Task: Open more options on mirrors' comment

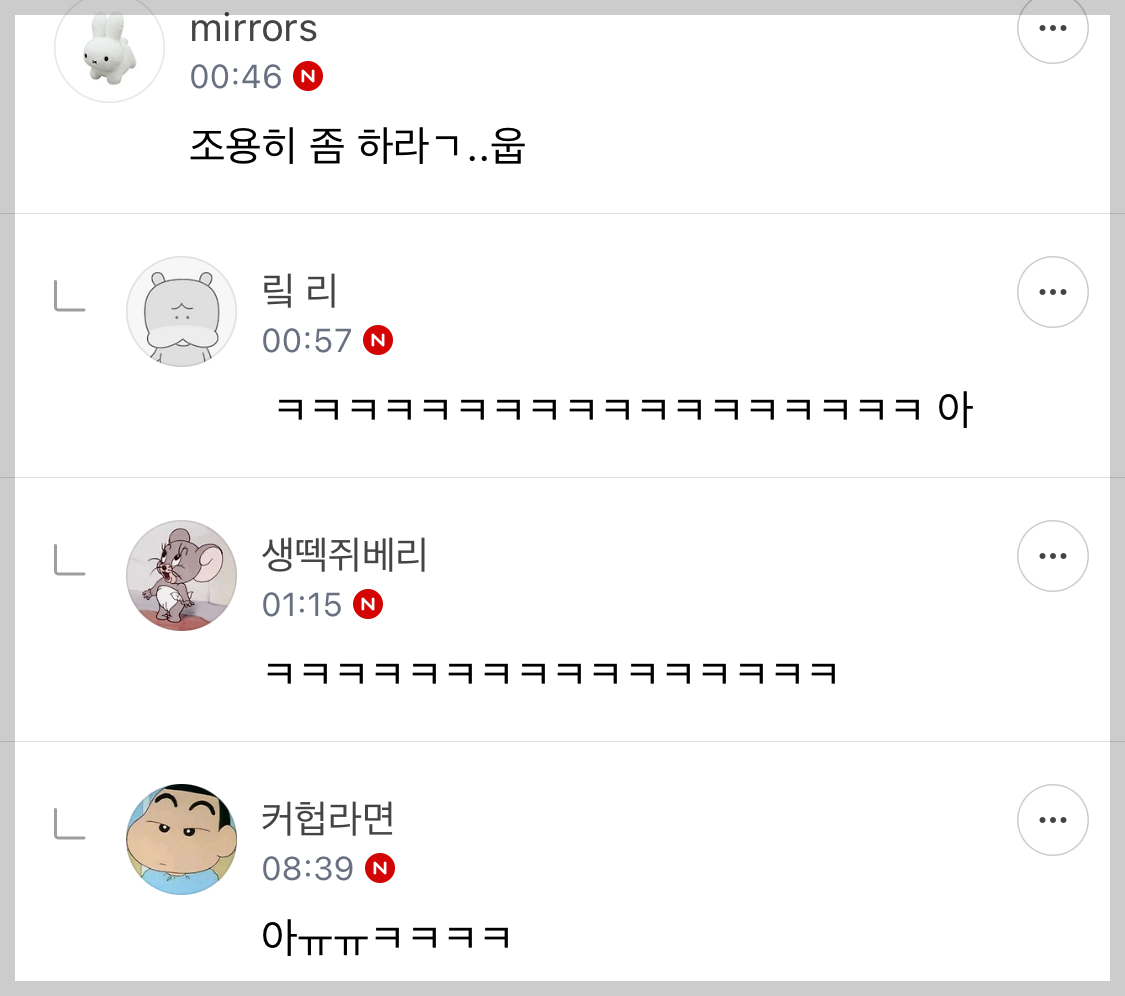Action: [x=1053, y=29]
